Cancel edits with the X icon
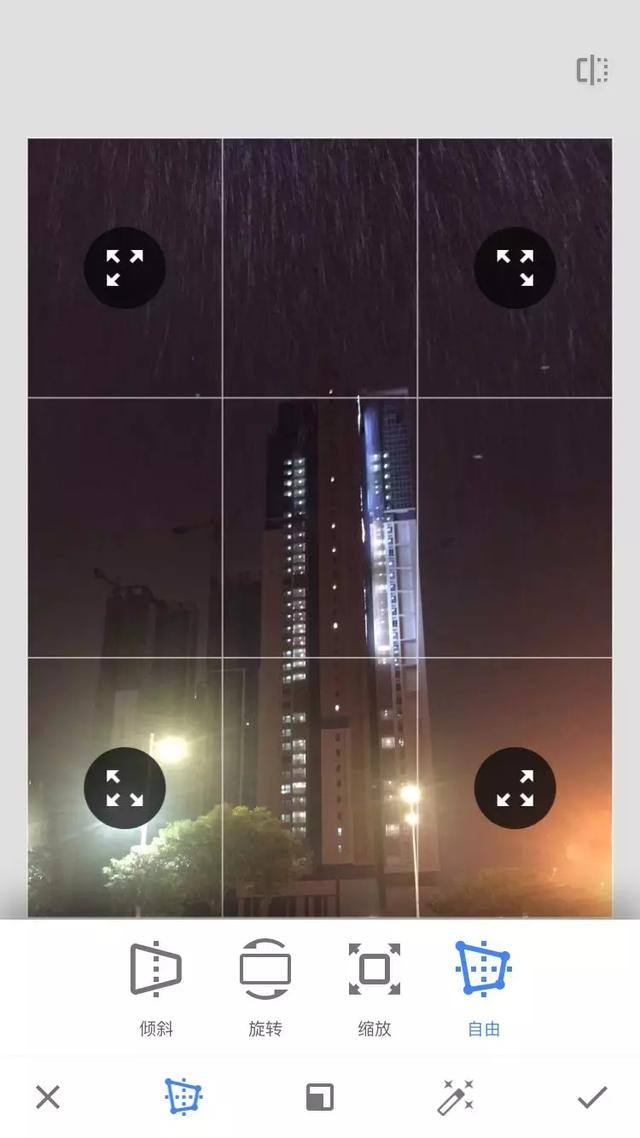This screenshot has height=1138, width=640. coord(47,1097)
